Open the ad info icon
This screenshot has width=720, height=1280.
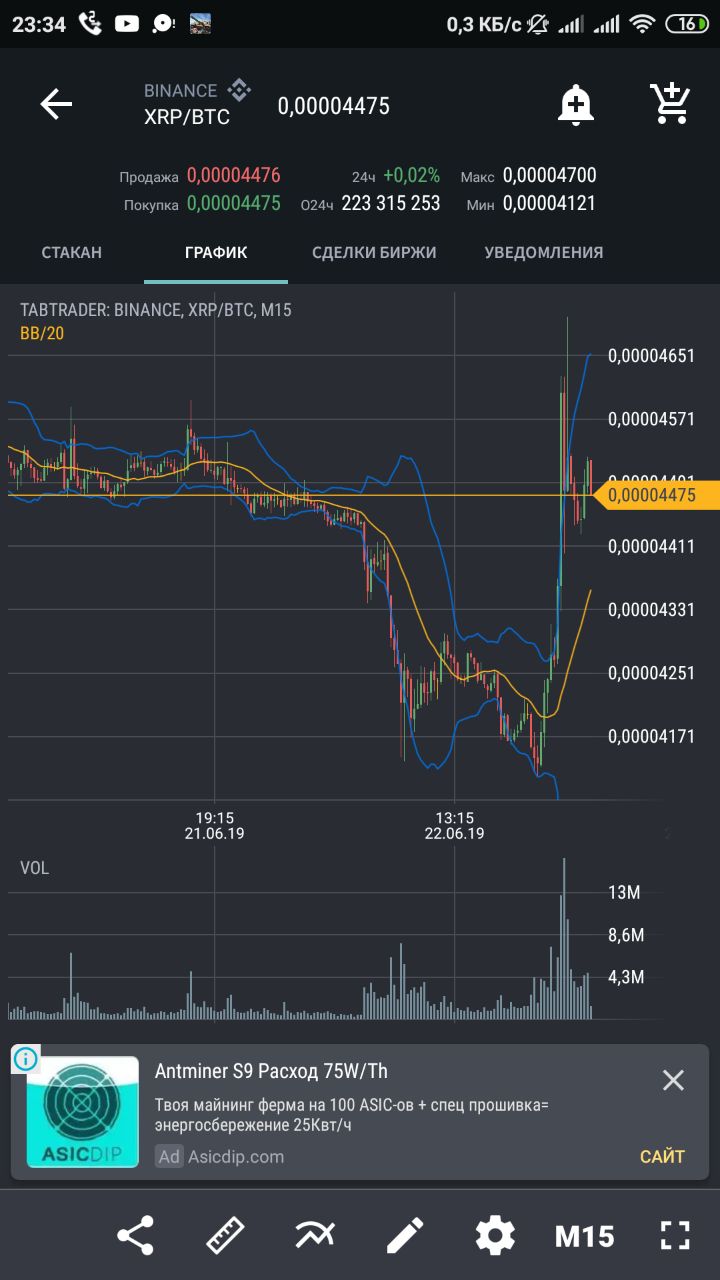tap(26, 1058)
